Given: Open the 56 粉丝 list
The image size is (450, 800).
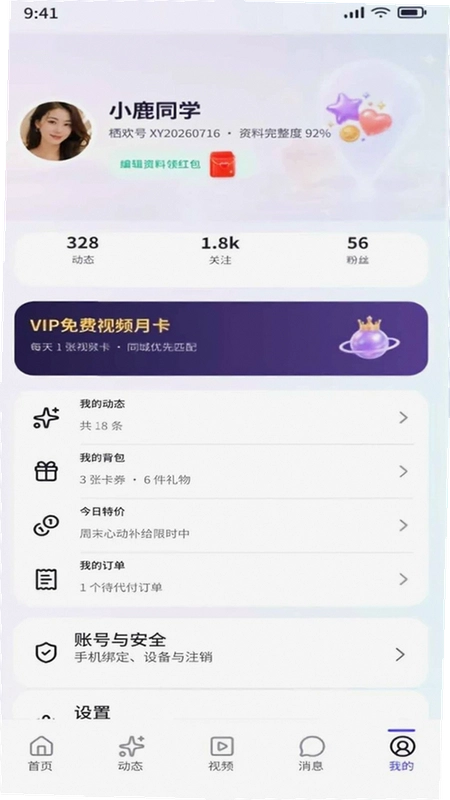Looking at the screenshot, I should pyautogui.click(x=357, y=249).
